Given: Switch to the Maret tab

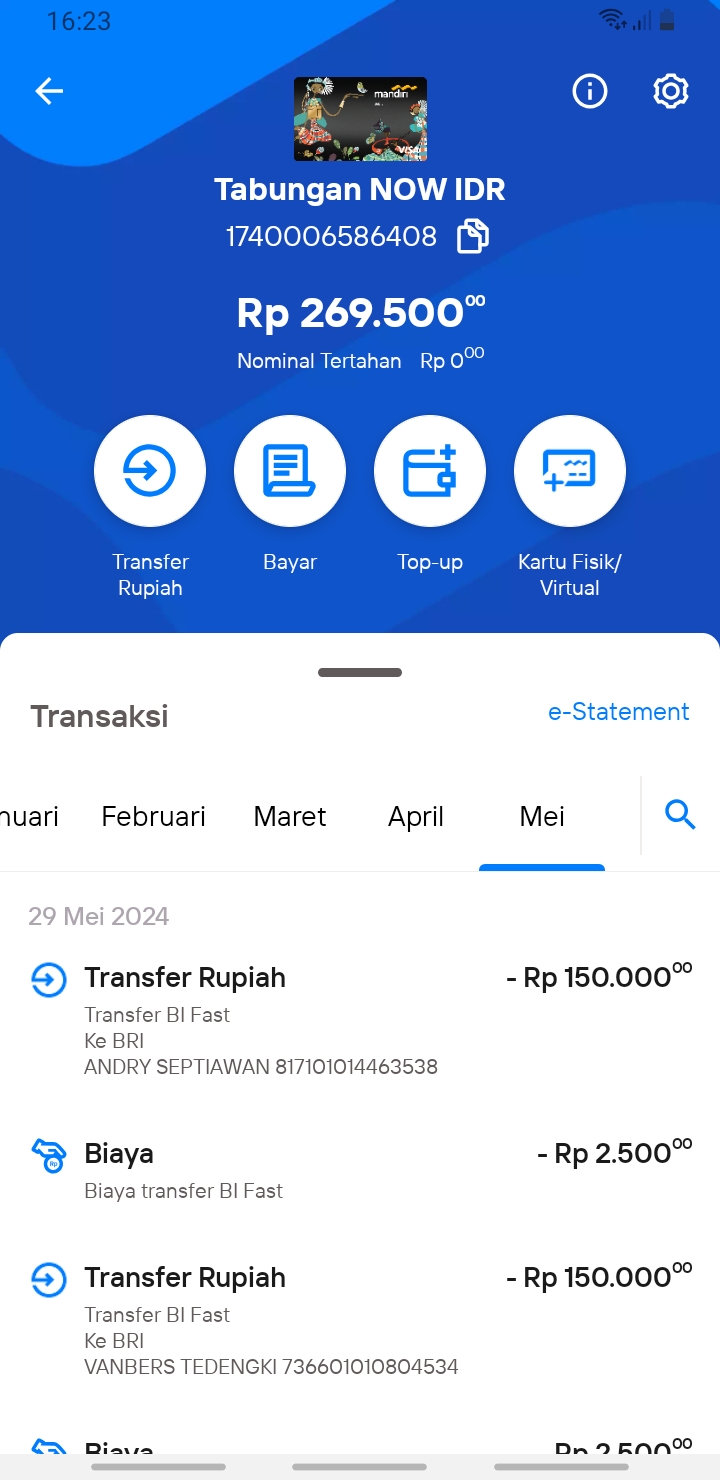Looking at the screenshot, I should click(290, 817).
